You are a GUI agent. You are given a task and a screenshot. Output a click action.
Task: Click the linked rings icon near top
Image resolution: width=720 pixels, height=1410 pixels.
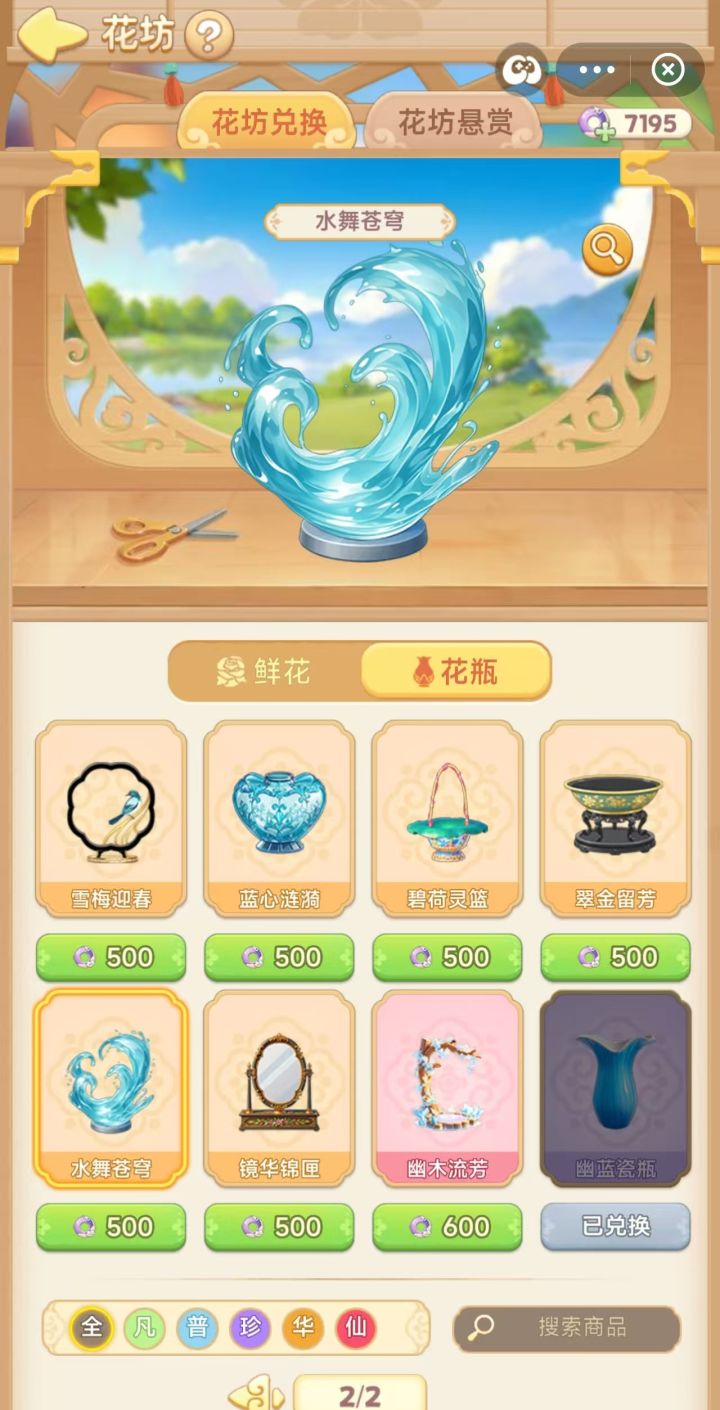click(x=520, y=70)
